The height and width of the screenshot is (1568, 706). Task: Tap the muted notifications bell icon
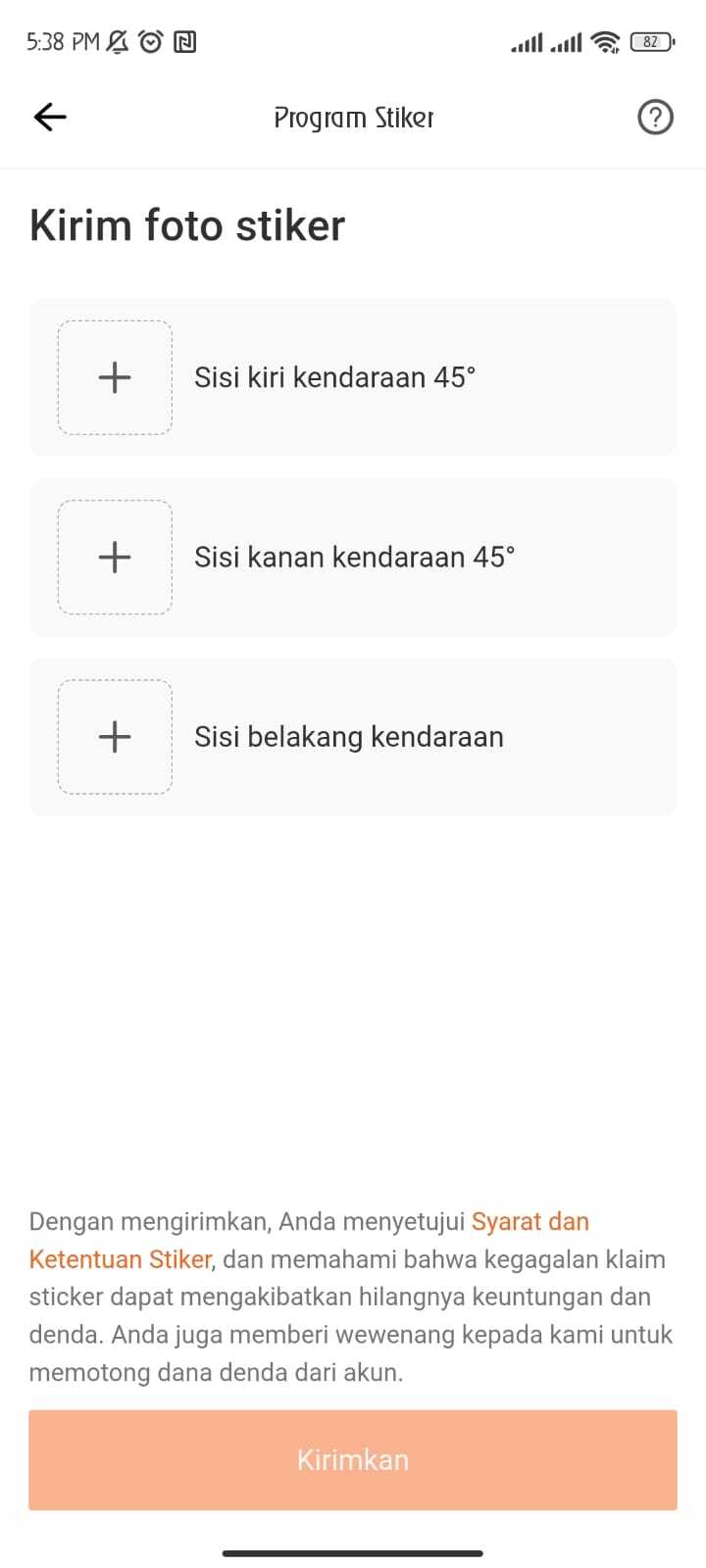(x=117, y=41)
